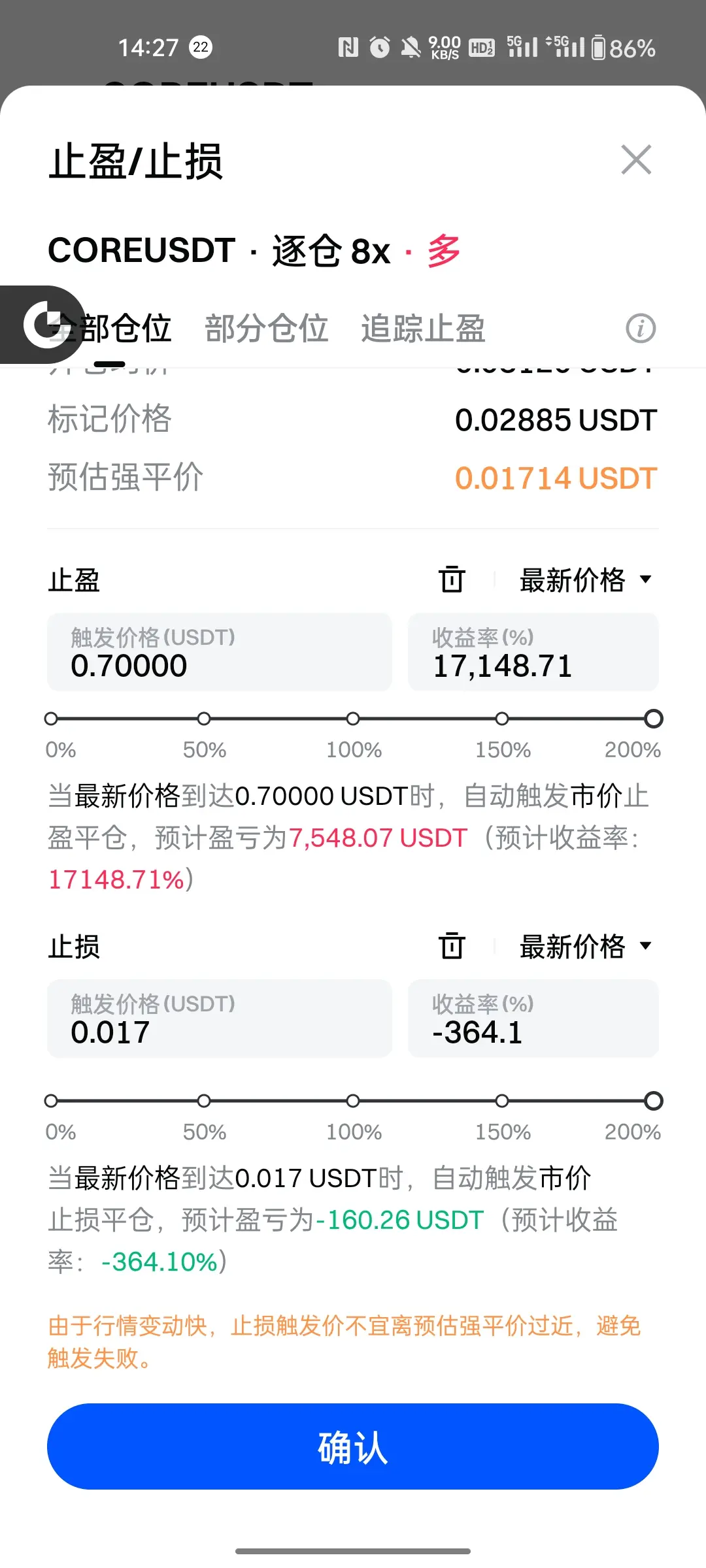This screenshot has width=706, height=1568.
Task: Set 止盈 slider to the 100% mark
Action: click(353, 719)
